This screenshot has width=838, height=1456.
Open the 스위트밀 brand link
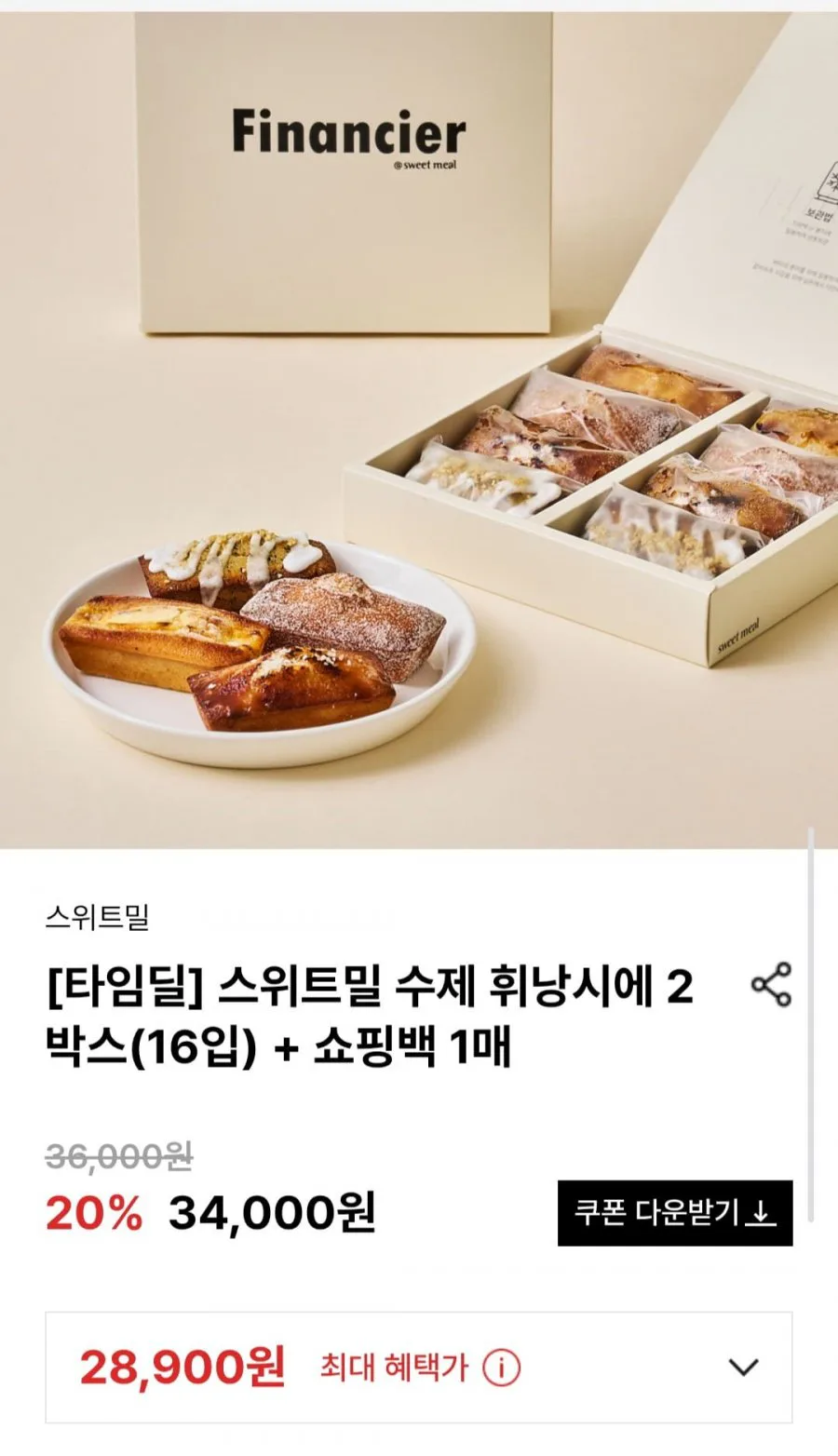[x=97, y=917]
